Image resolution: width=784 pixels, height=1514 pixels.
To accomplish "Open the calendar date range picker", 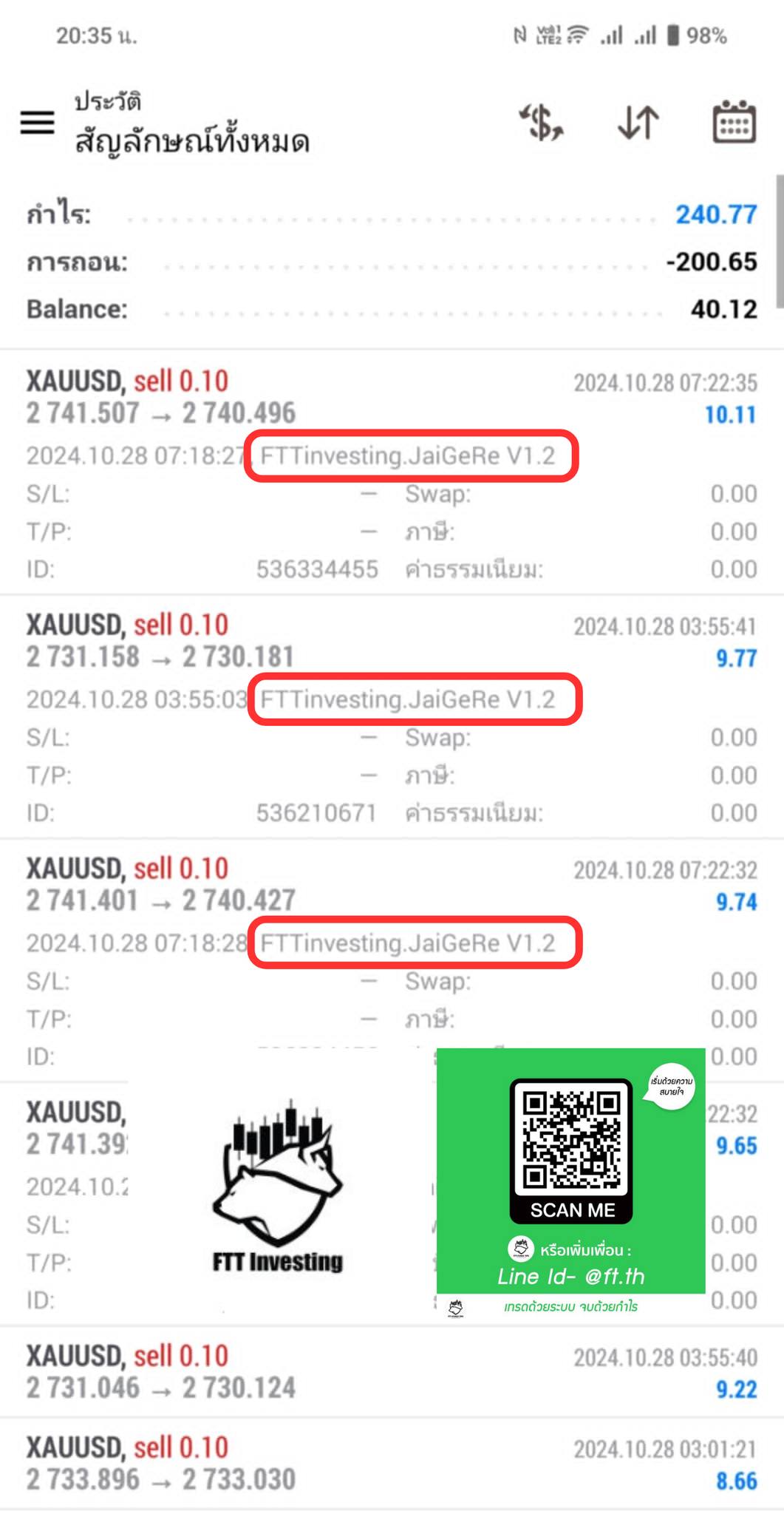I will click(734, 121).
